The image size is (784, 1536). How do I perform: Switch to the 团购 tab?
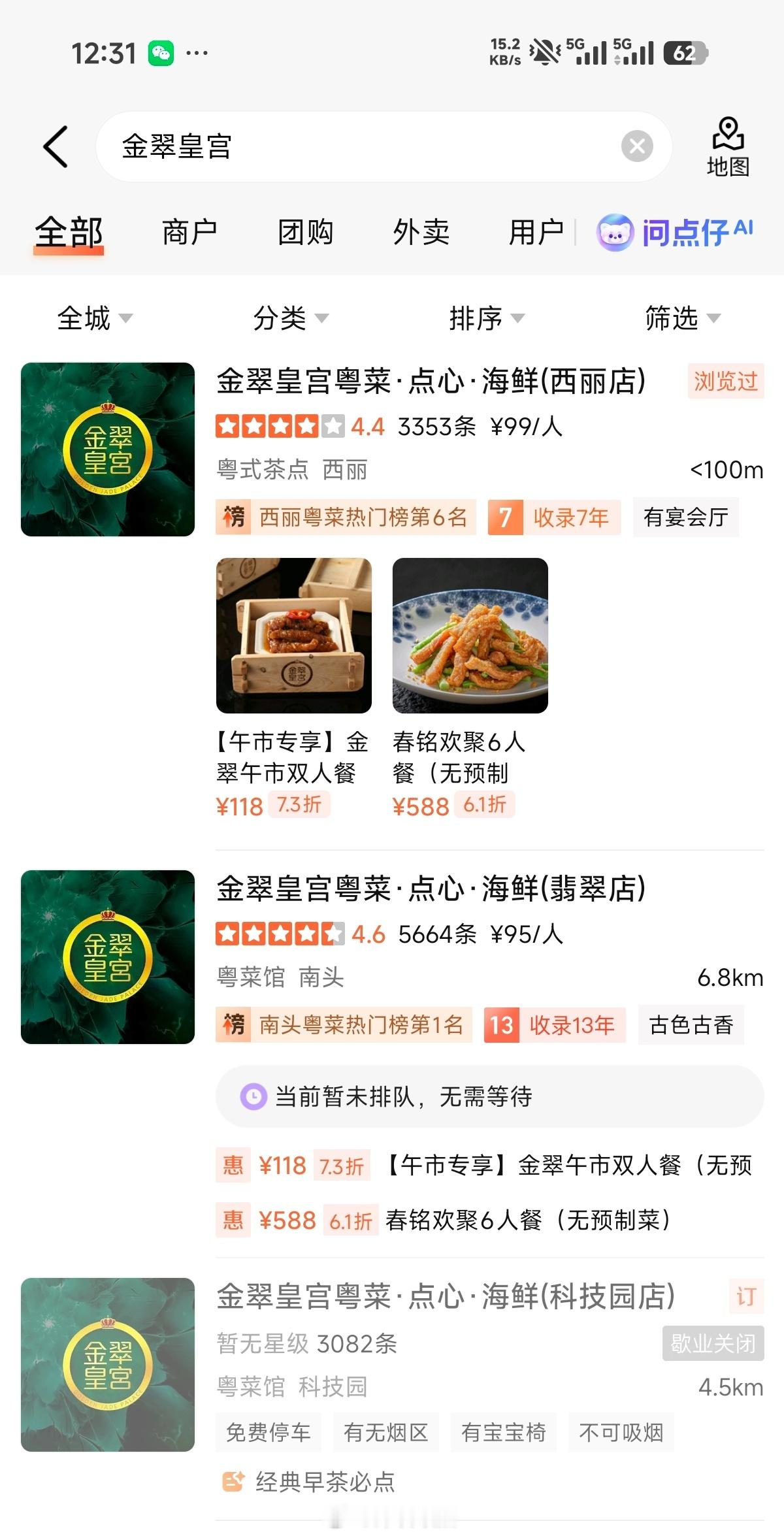tap(305, 232)
